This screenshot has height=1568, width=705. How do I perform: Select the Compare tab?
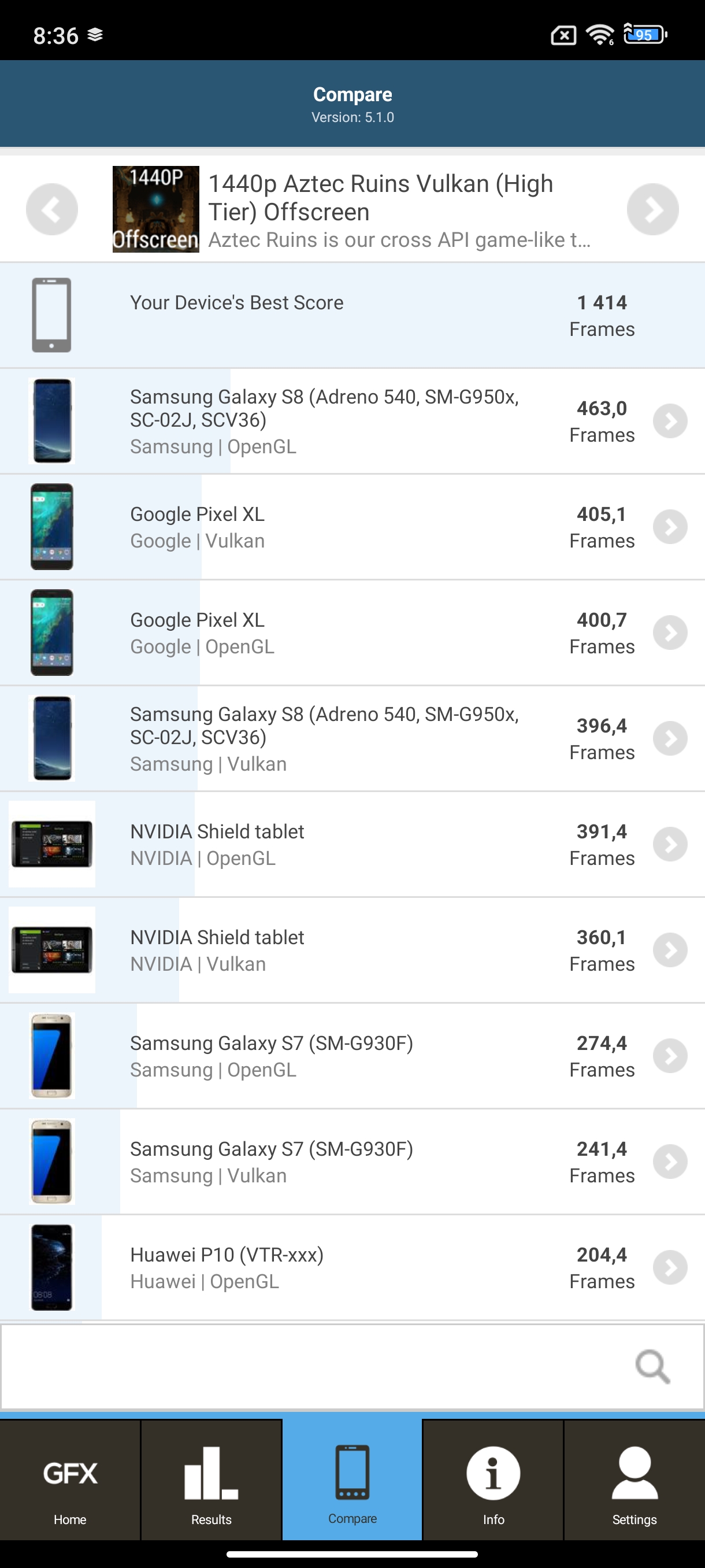[352, 1480]
